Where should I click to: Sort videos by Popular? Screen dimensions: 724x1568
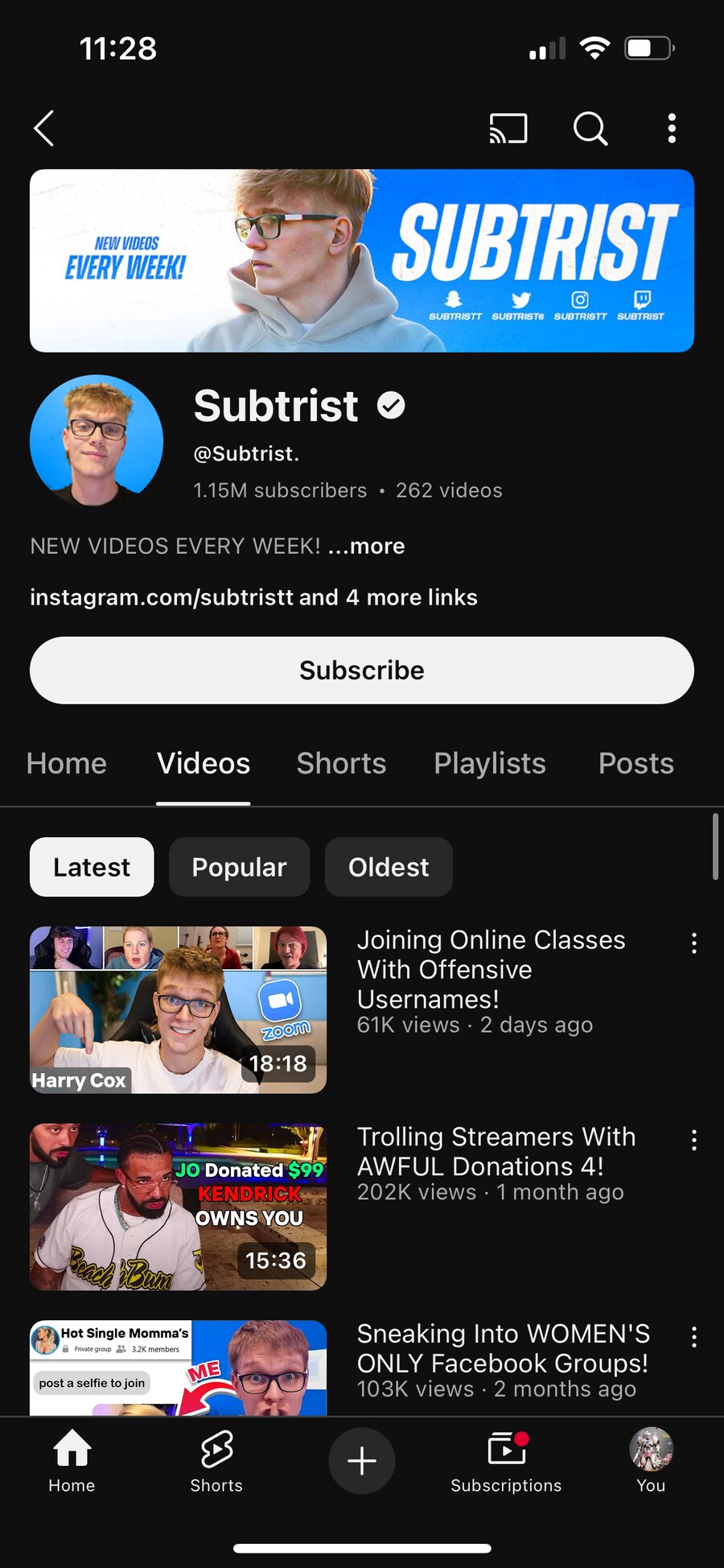pyautogui.click(x=239, y=867)
